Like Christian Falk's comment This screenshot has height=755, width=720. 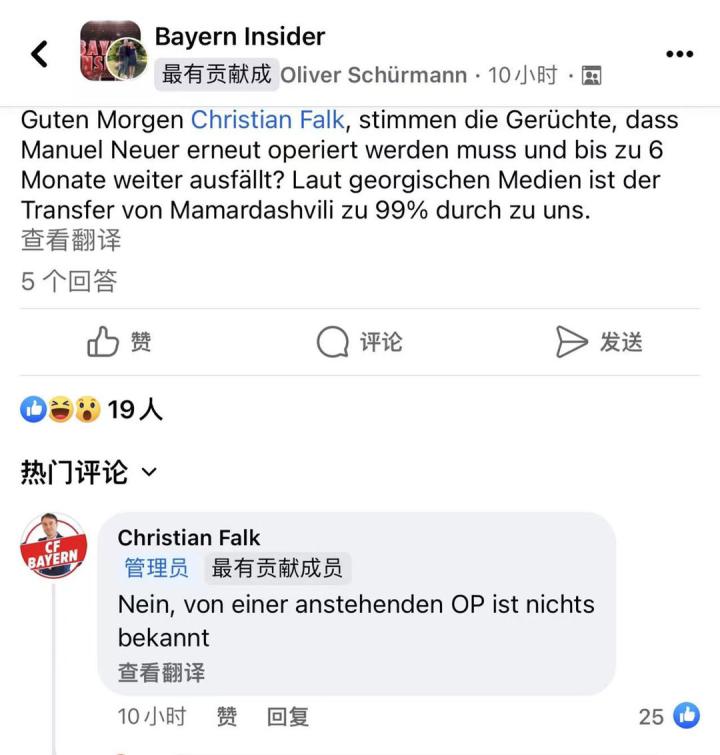pos(228,716)
